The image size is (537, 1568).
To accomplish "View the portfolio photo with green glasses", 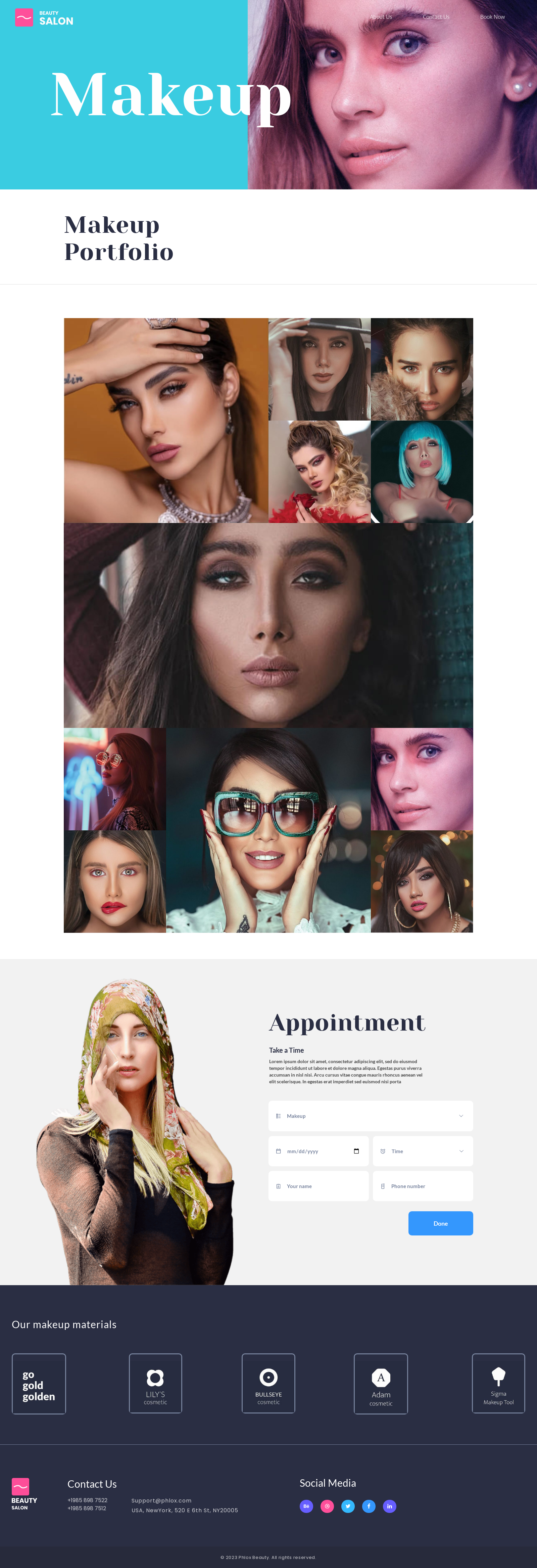I will point(268,830).
